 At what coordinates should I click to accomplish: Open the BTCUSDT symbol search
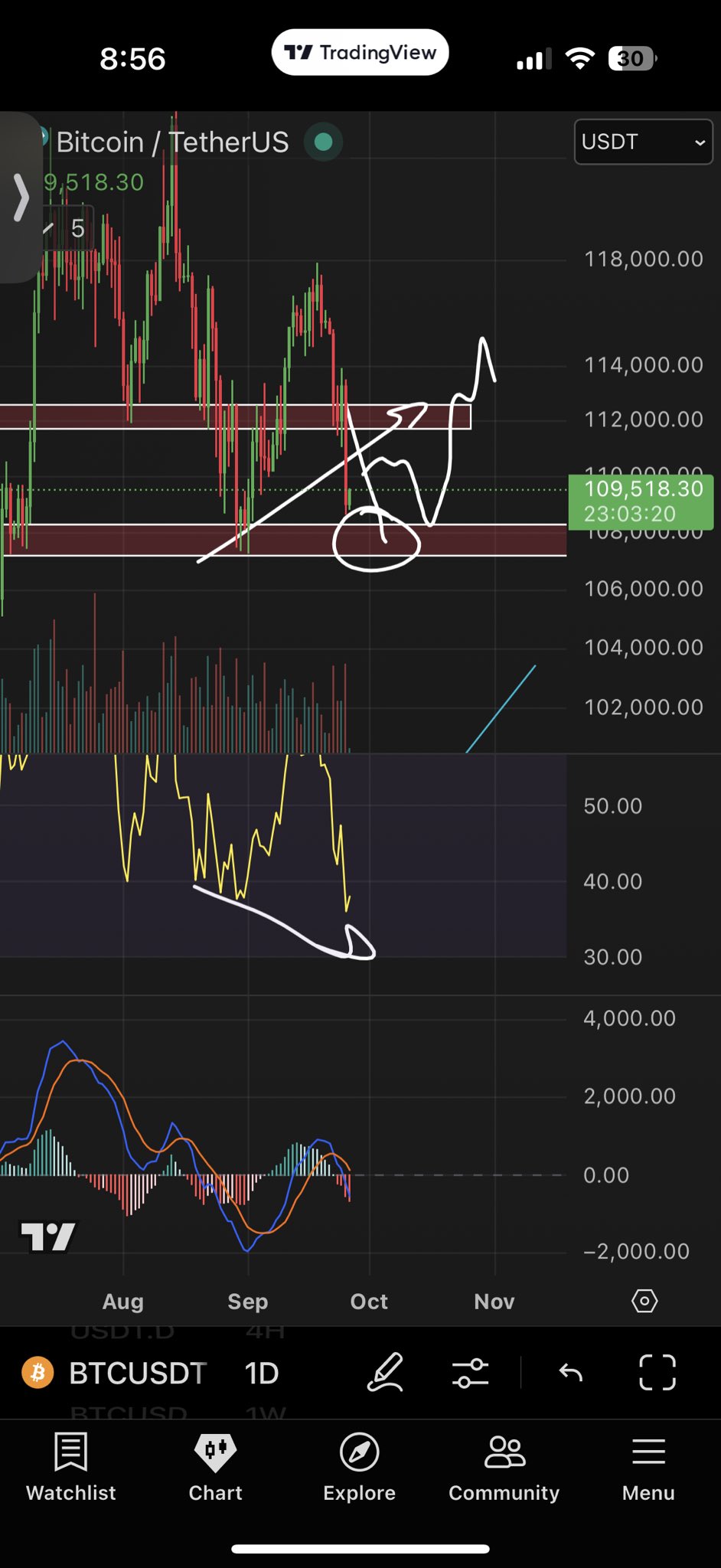[138, 1373]
